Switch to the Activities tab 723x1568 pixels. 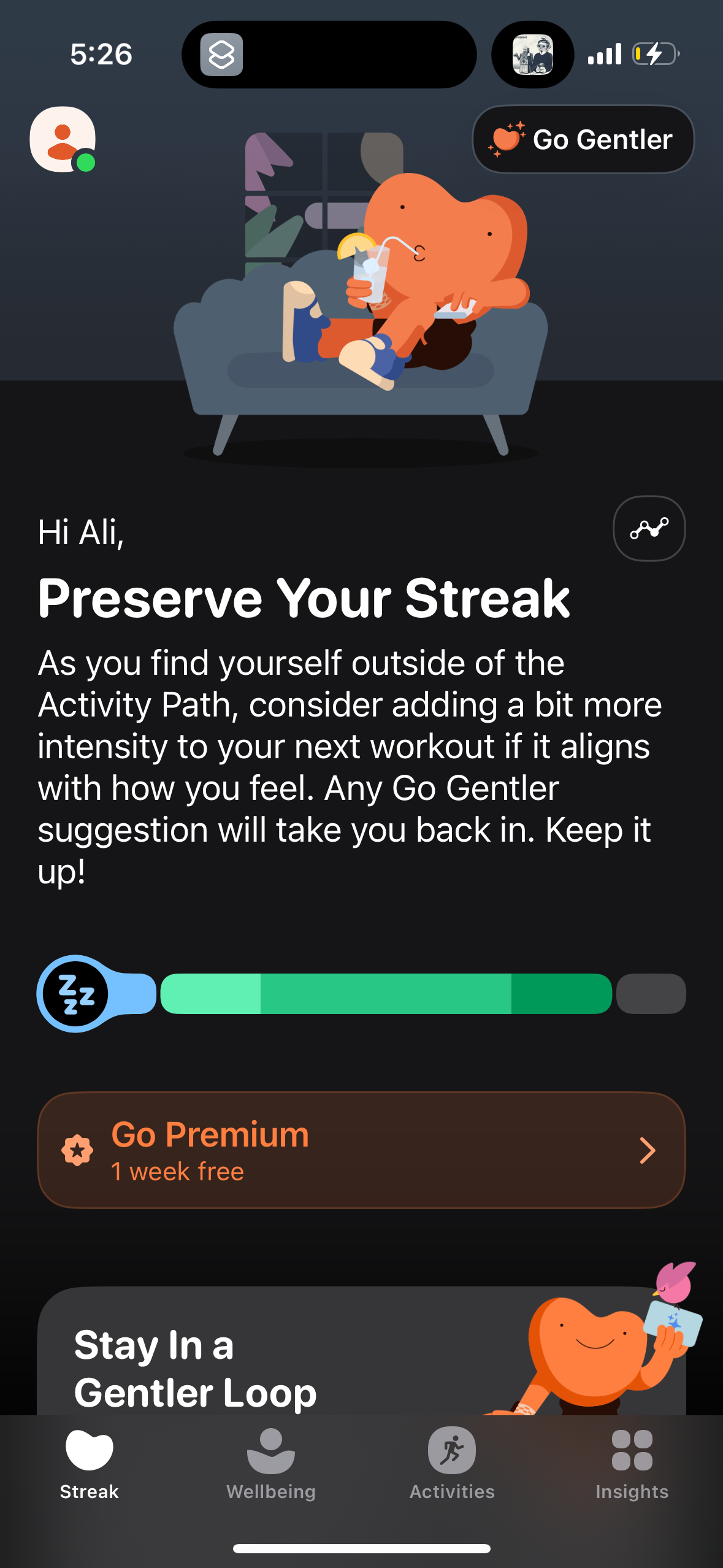click(452, 1463)
